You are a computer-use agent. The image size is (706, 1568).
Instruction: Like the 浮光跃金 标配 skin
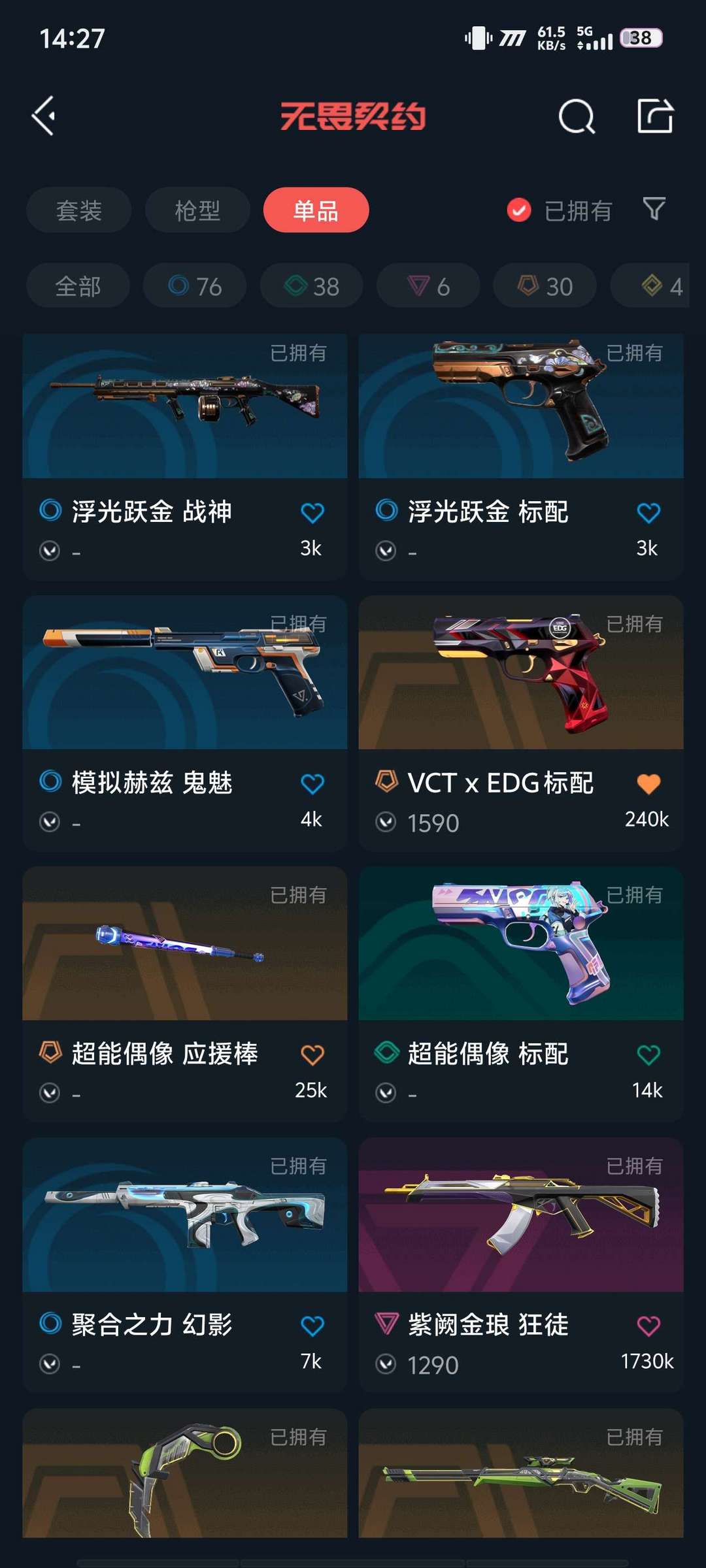tap(648, 513)
